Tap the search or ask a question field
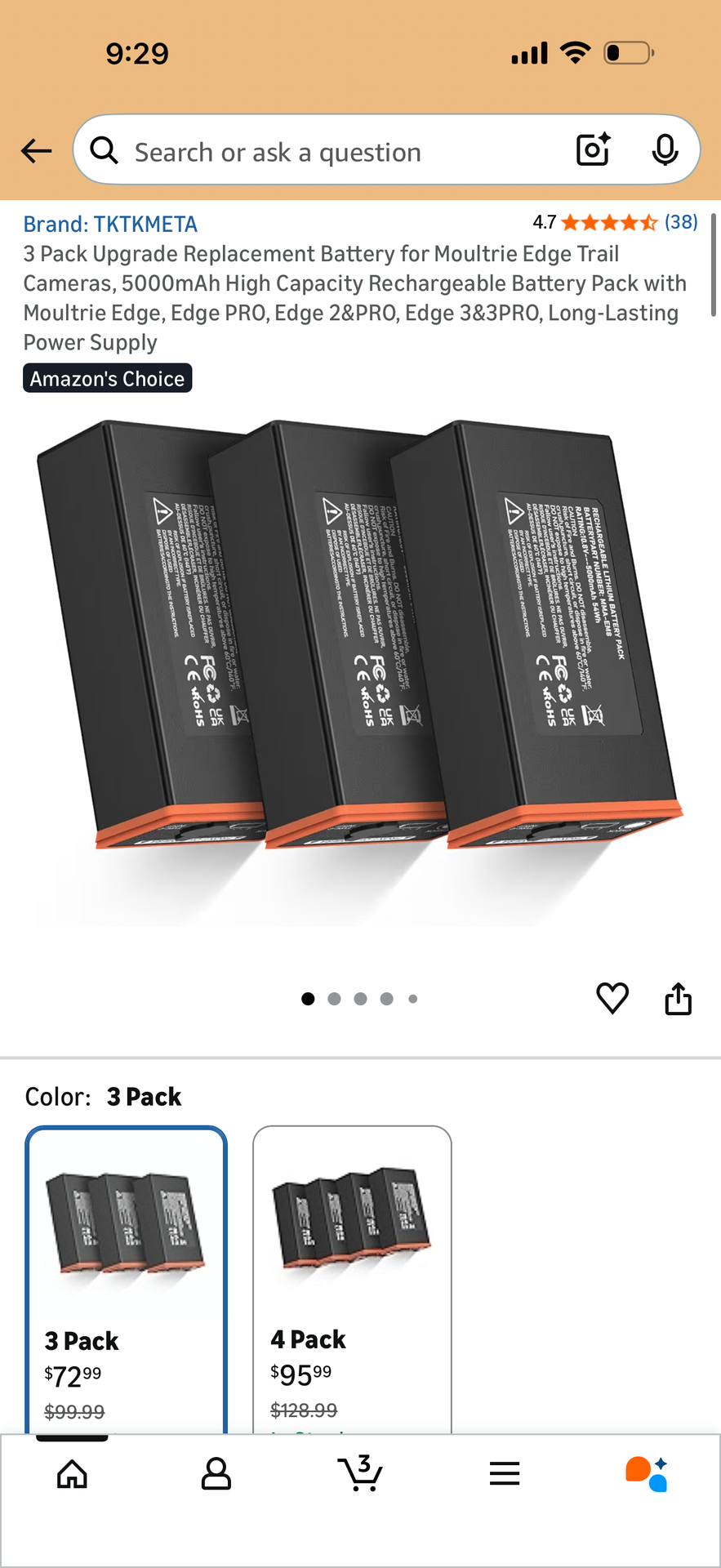Image resolution: width=721 pixels, height=1568 pixels. (327, 152)
